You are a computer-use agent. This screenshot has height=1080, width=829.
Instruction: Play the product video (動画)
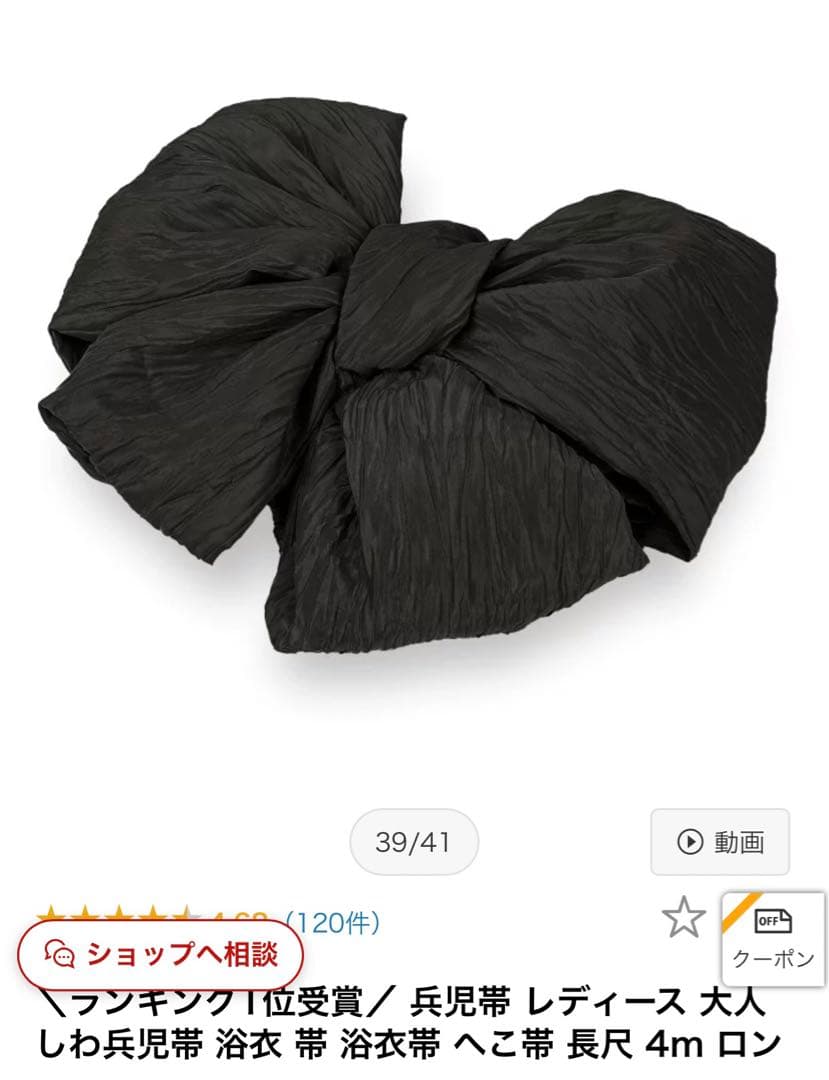tap(720, 842)
